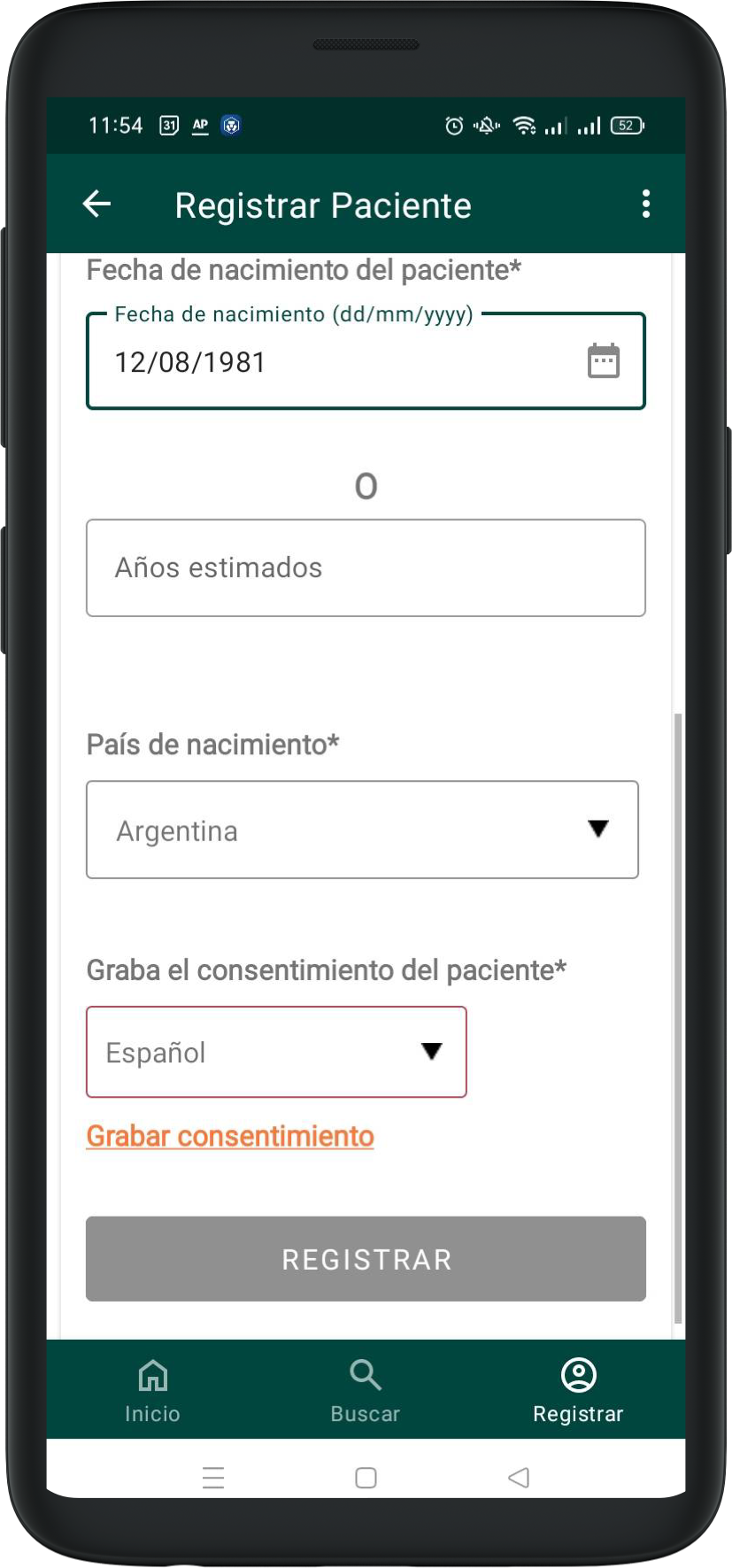The height and width of the screenshot is (1568, 732).
Task: Open recent apps from navigation bar
Action: click(213, 1477)
